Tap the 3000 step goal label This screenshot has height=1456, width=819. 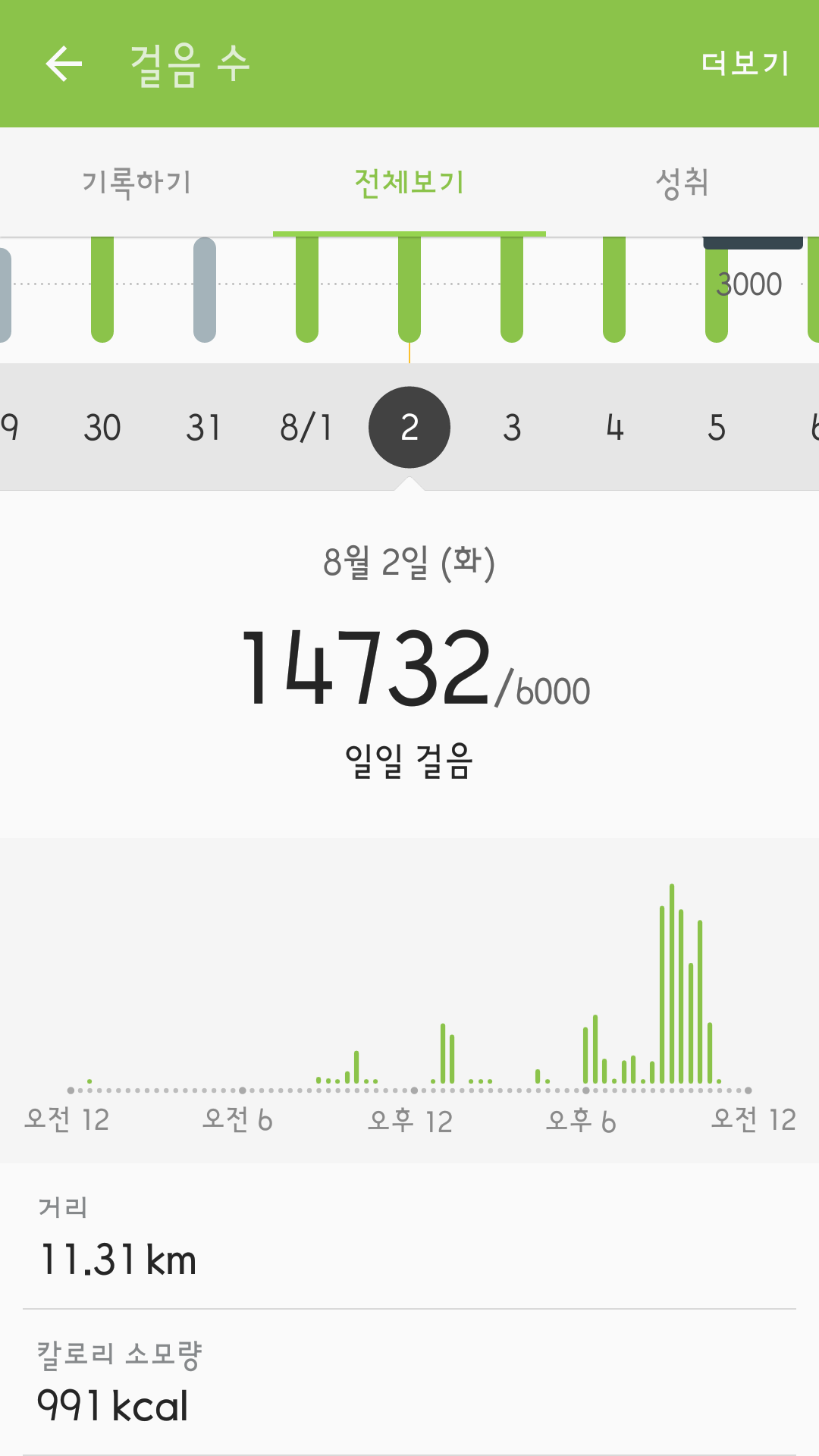click(749, 284)
